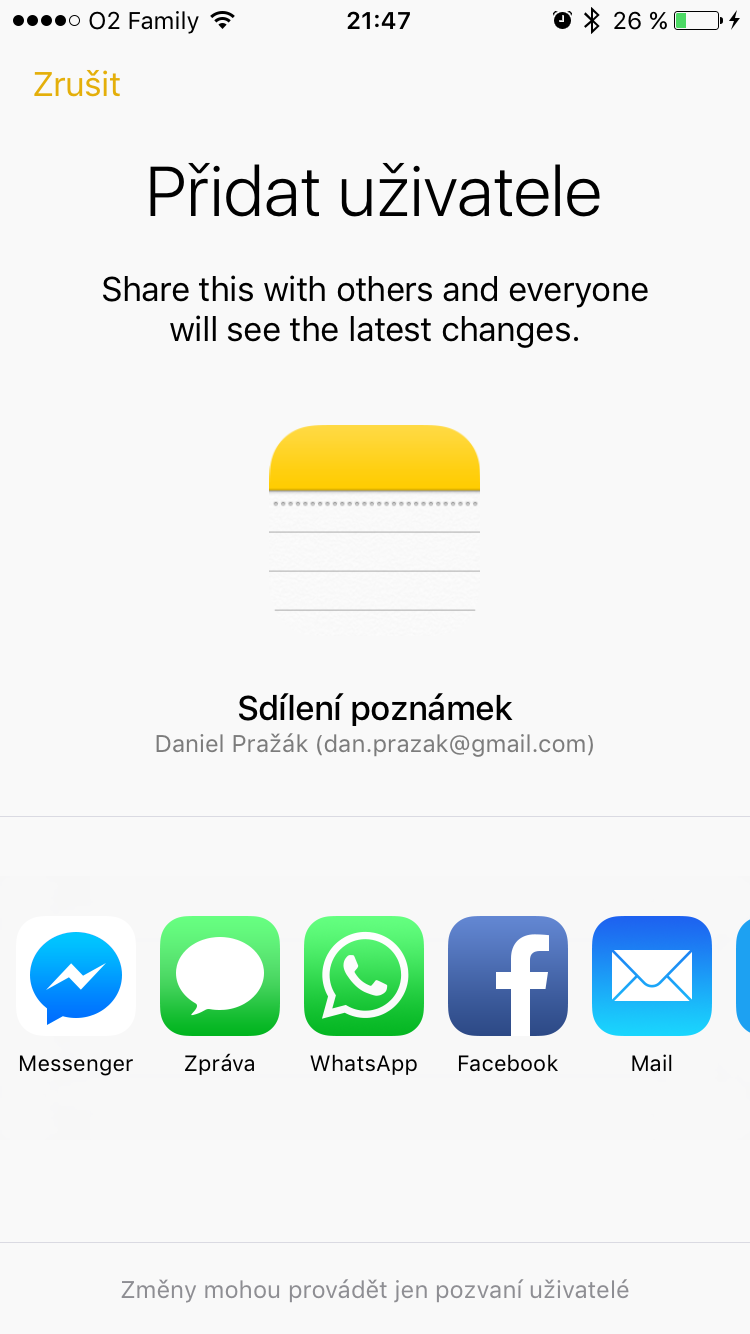Send the invitation using Mail
The image size is (750, 1334).
[652, 976]
